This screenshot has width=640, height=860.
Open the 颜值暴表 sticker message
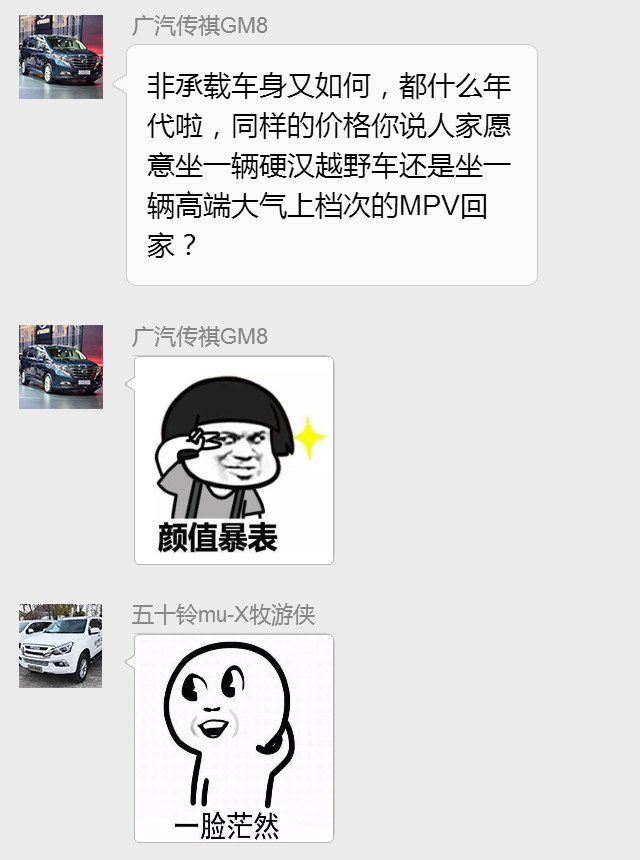pyautogui.click(x=234, y=460)
